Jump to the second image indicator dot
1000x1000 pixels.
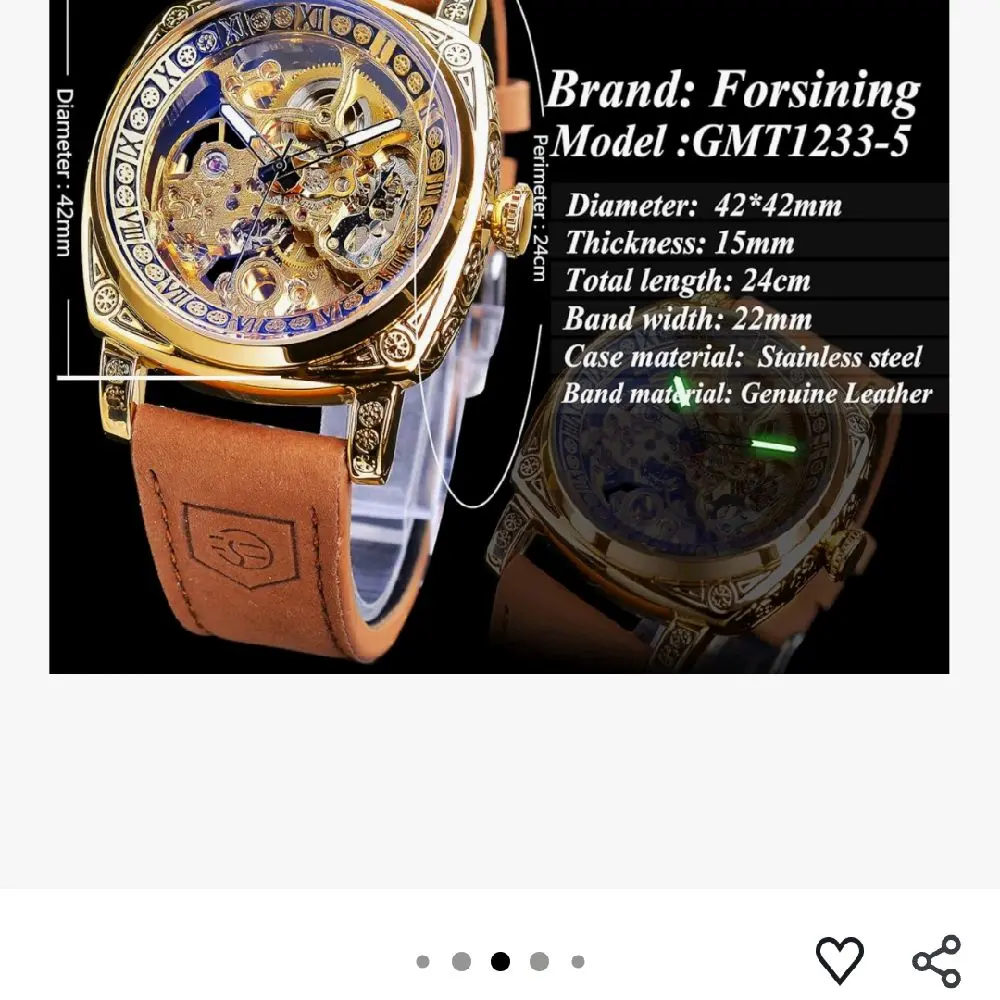click(x=461, y=962)
